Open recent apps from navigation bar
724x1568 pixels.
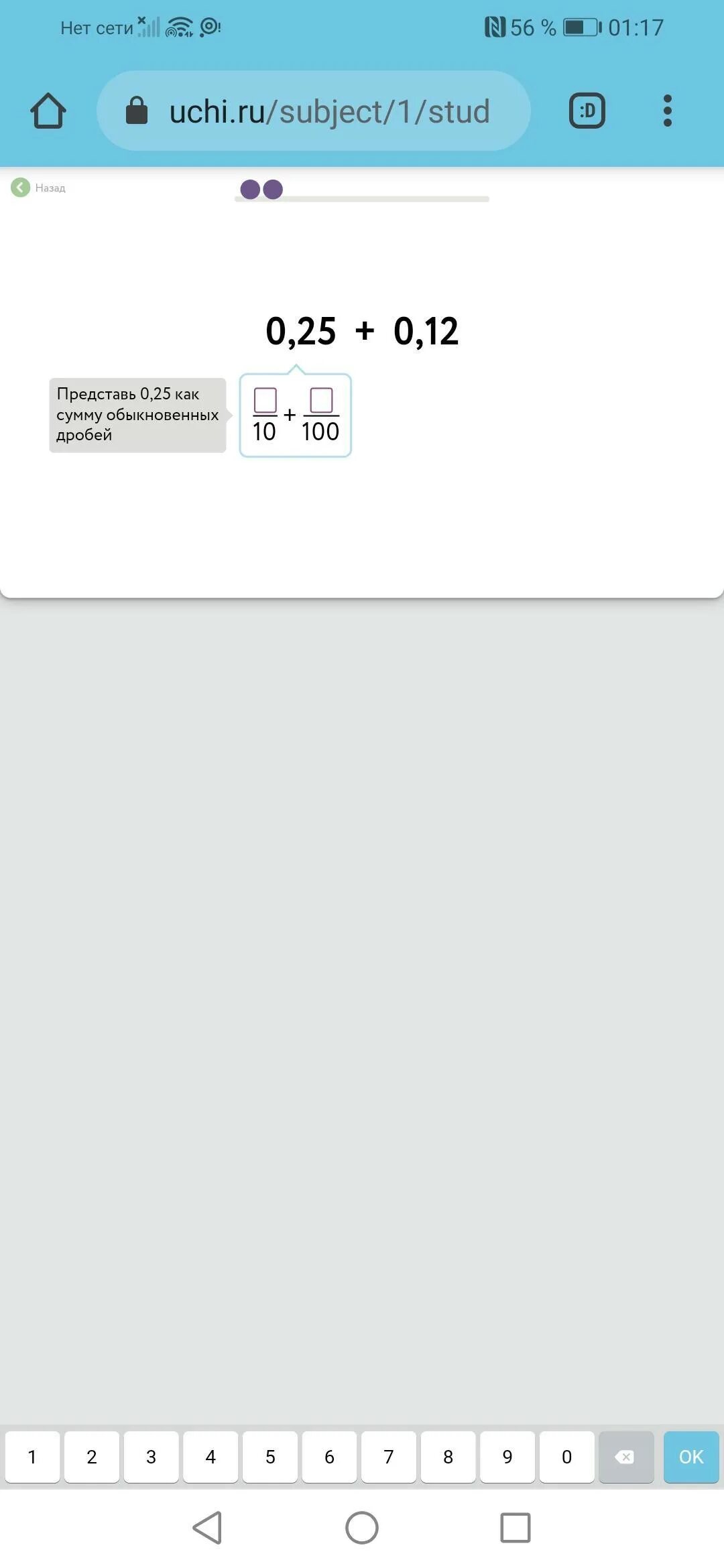[516, 1528]
